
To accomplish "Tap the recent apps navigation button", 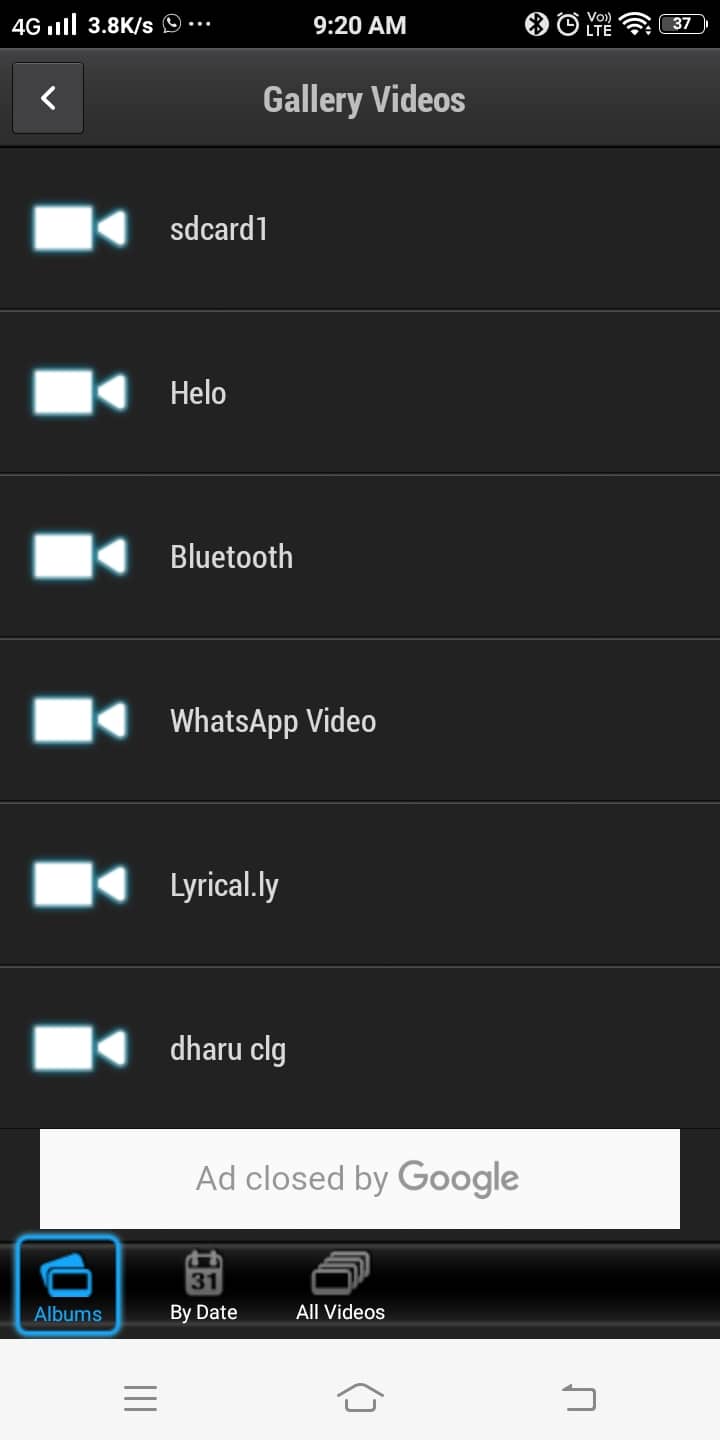I will pos(140,1397).
